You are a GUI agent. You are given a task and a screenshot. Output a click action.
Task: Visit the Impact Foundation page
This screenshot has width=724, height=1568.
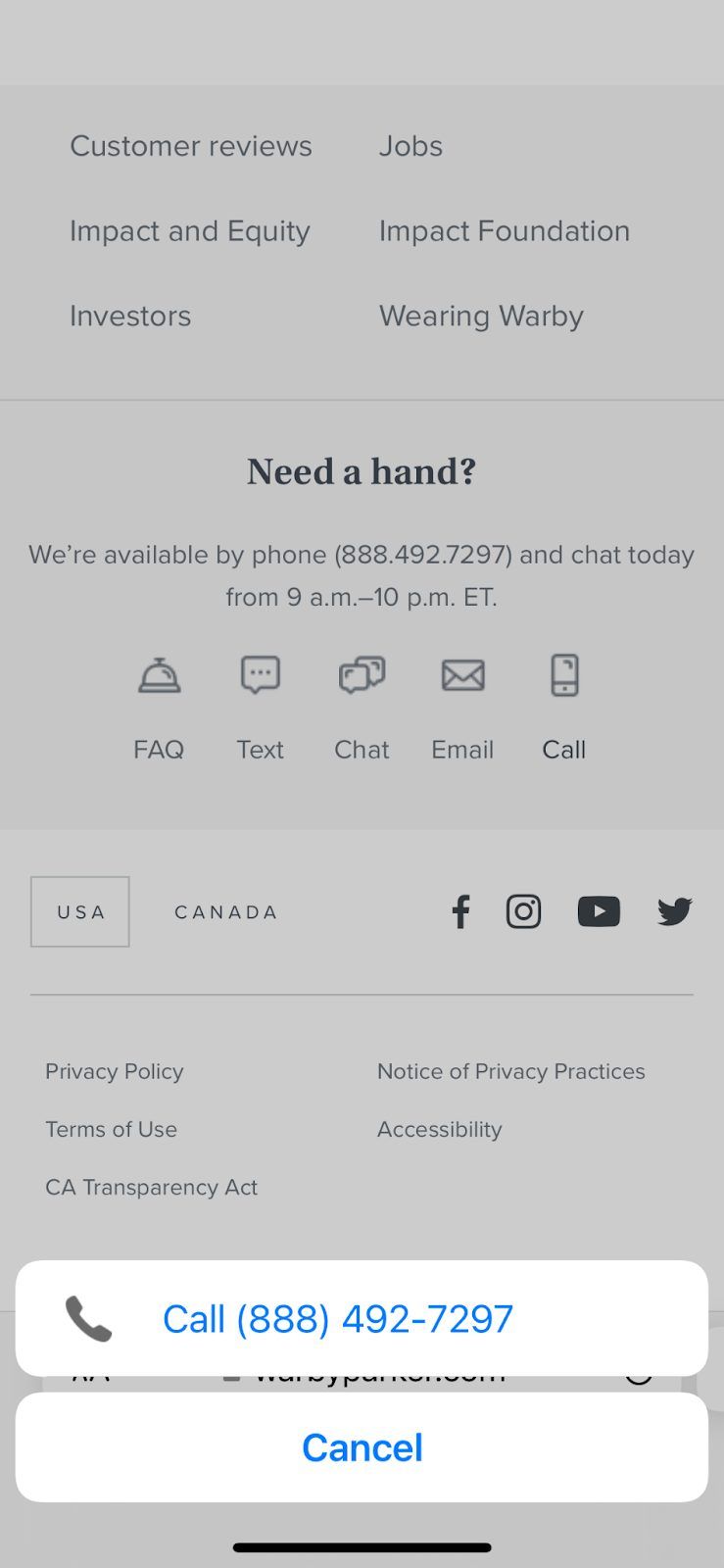pos(505,231)
